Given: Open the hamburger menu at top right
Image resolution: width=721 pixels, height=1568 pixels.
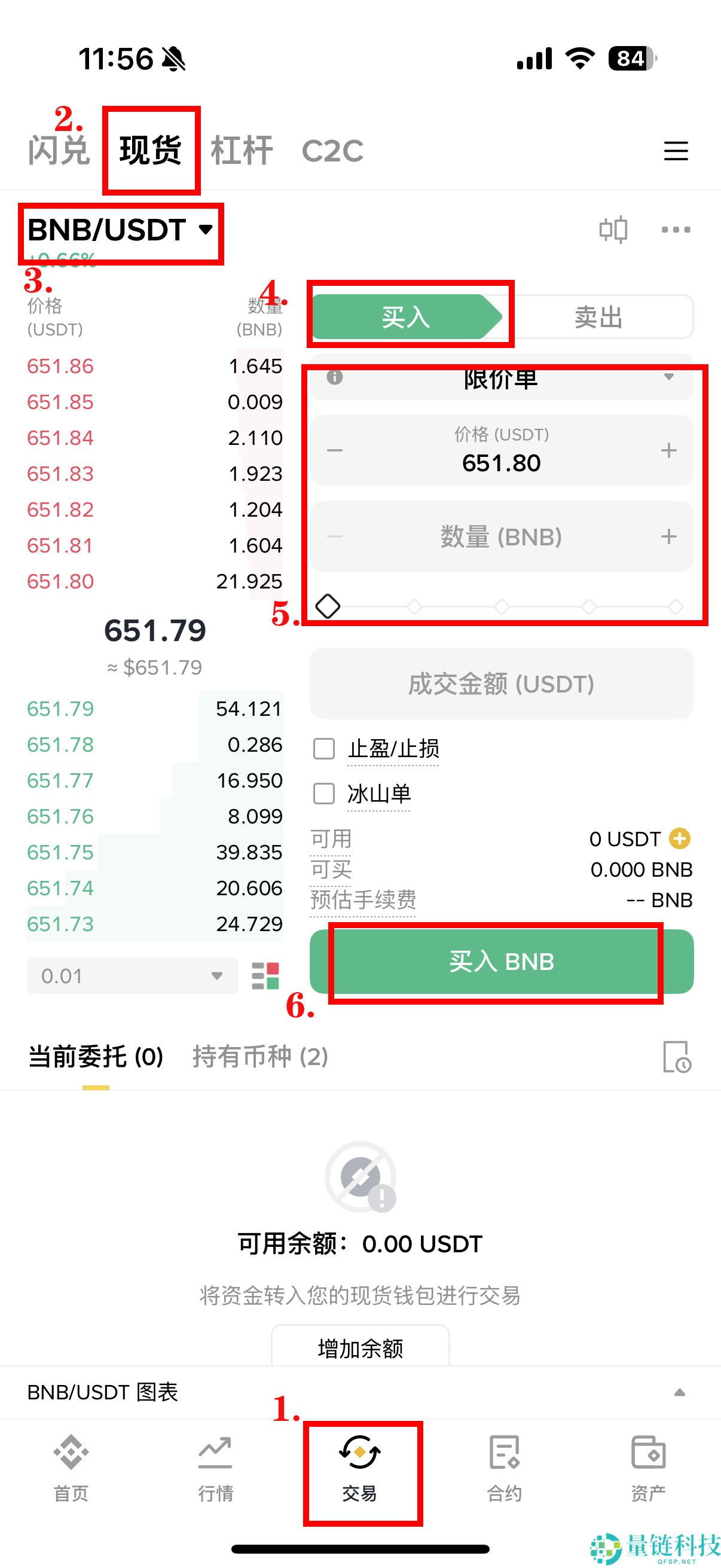Looking at the screenshot, I should [x=676, y=151].
